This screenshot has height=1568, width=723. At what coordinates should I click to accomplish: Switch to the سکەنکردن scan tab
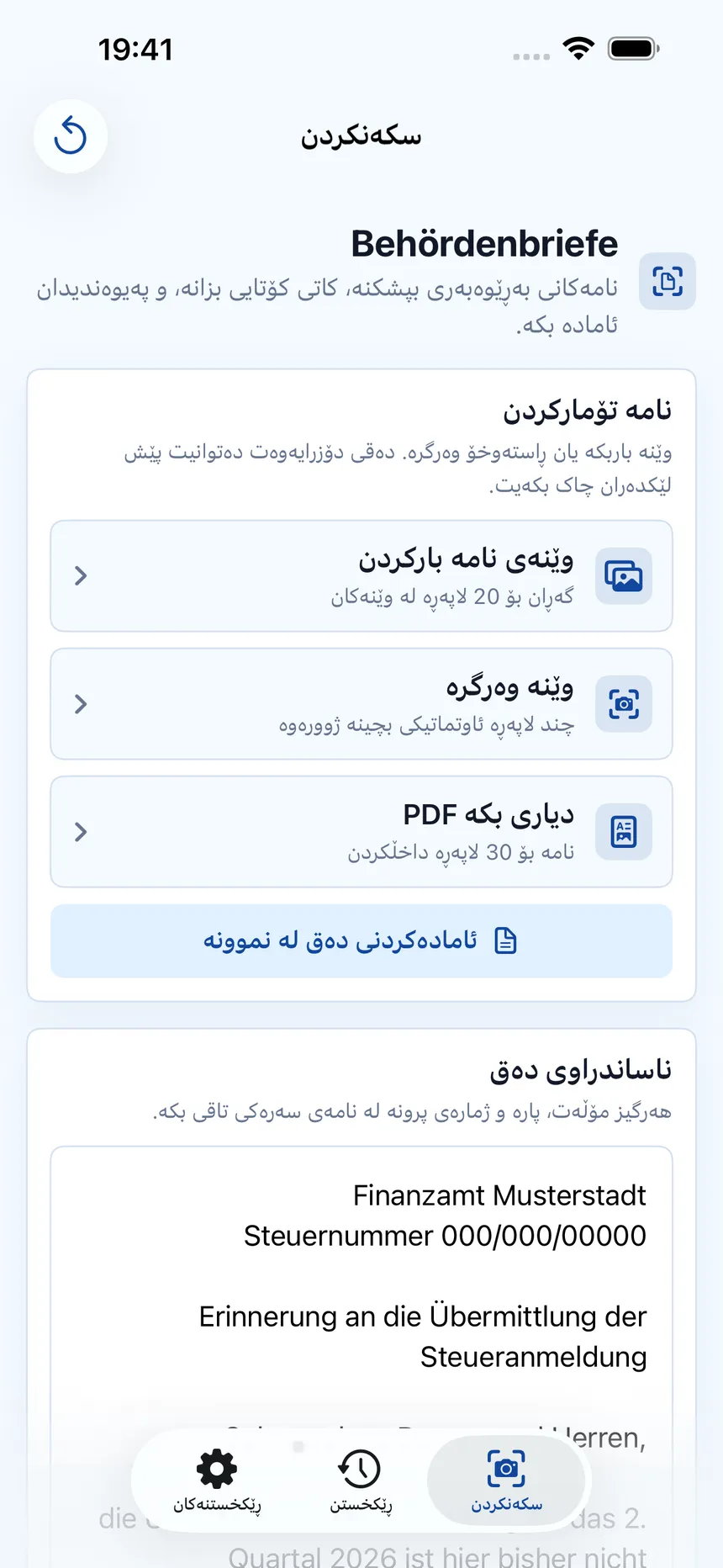(x=506, y=1481)
